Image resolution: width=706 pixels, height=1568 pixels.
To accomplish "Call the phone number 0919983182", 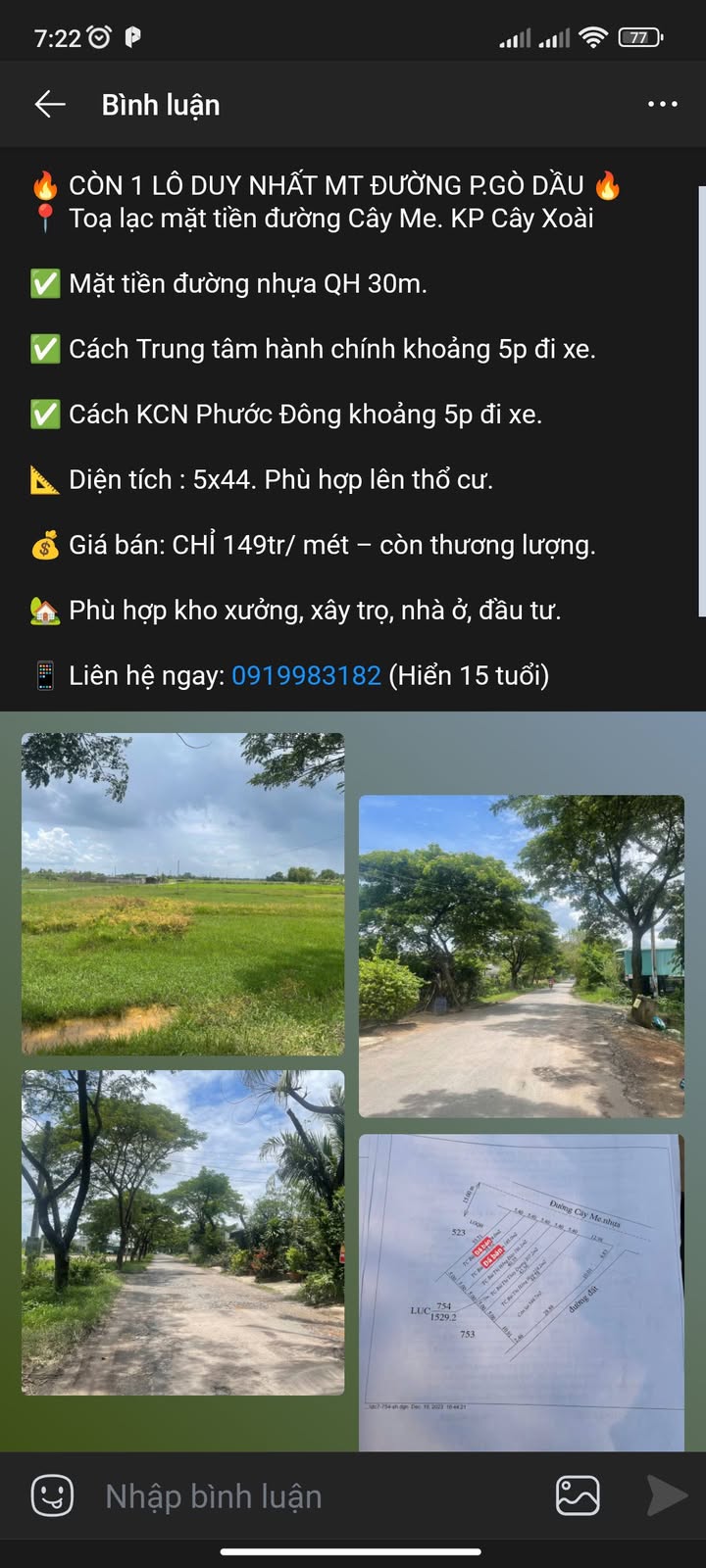I will point(306,675).
